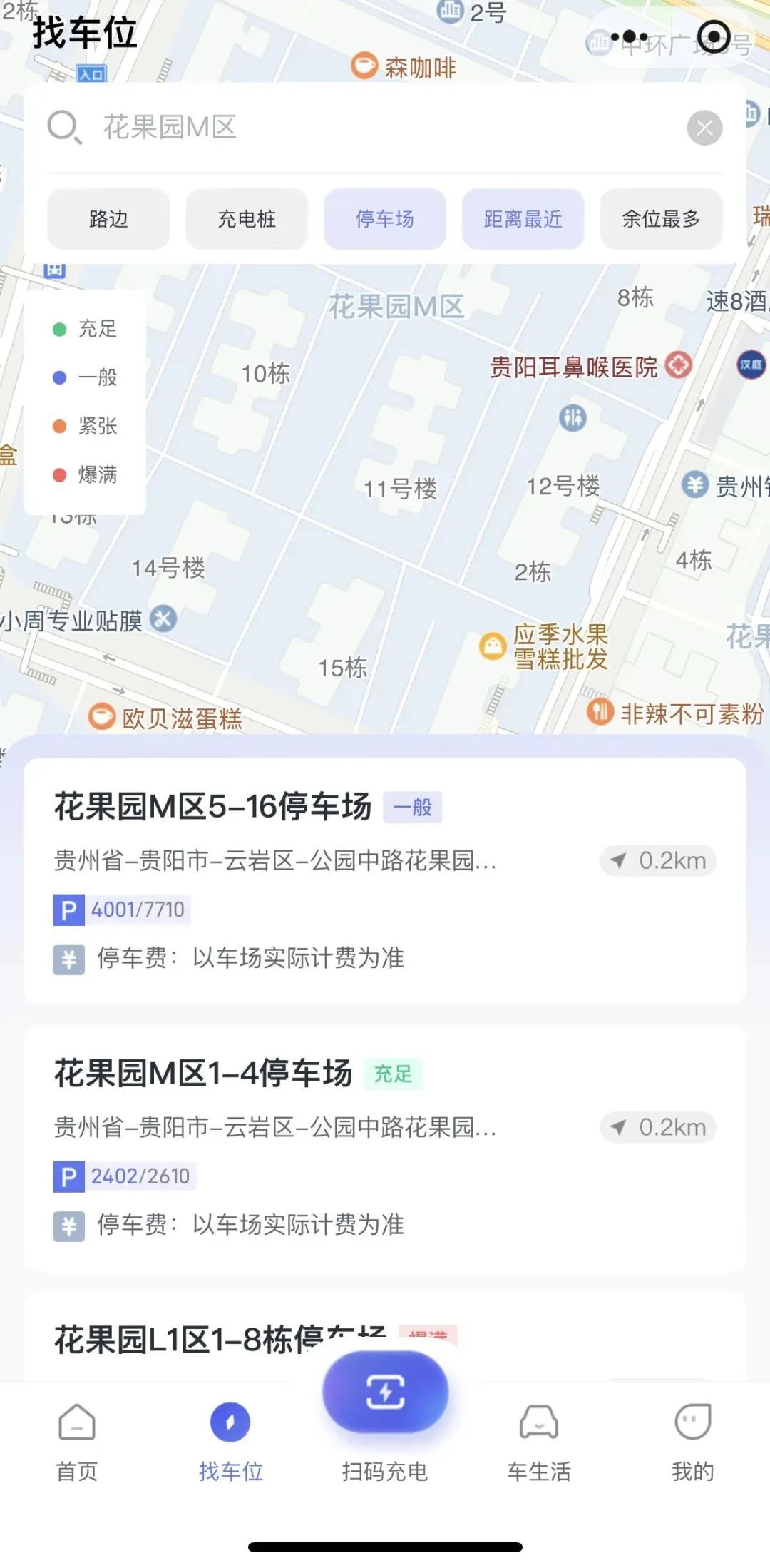Open the 花果园M区5-16停车场 card
The width and height of the screenshot is (770, 1568).
click(285, 881)
